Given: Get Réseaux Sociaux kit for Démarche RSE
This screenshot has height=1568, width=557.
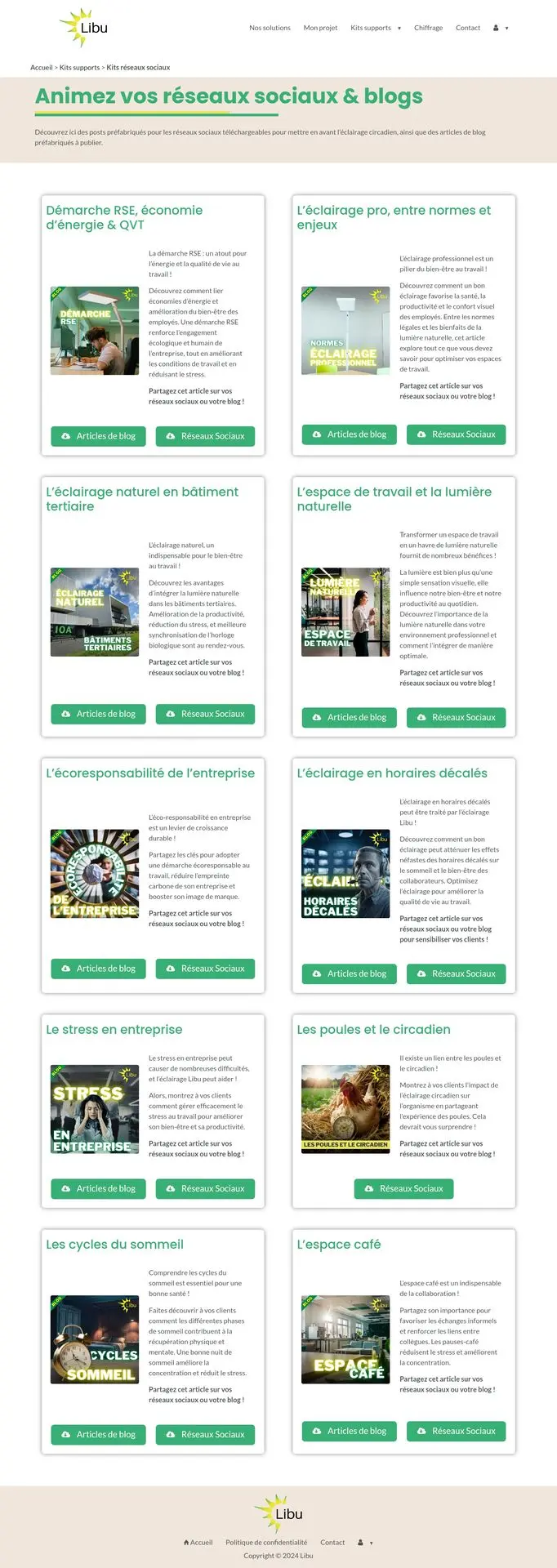Looking at the screenshot, I should click(x=205, y=436).
